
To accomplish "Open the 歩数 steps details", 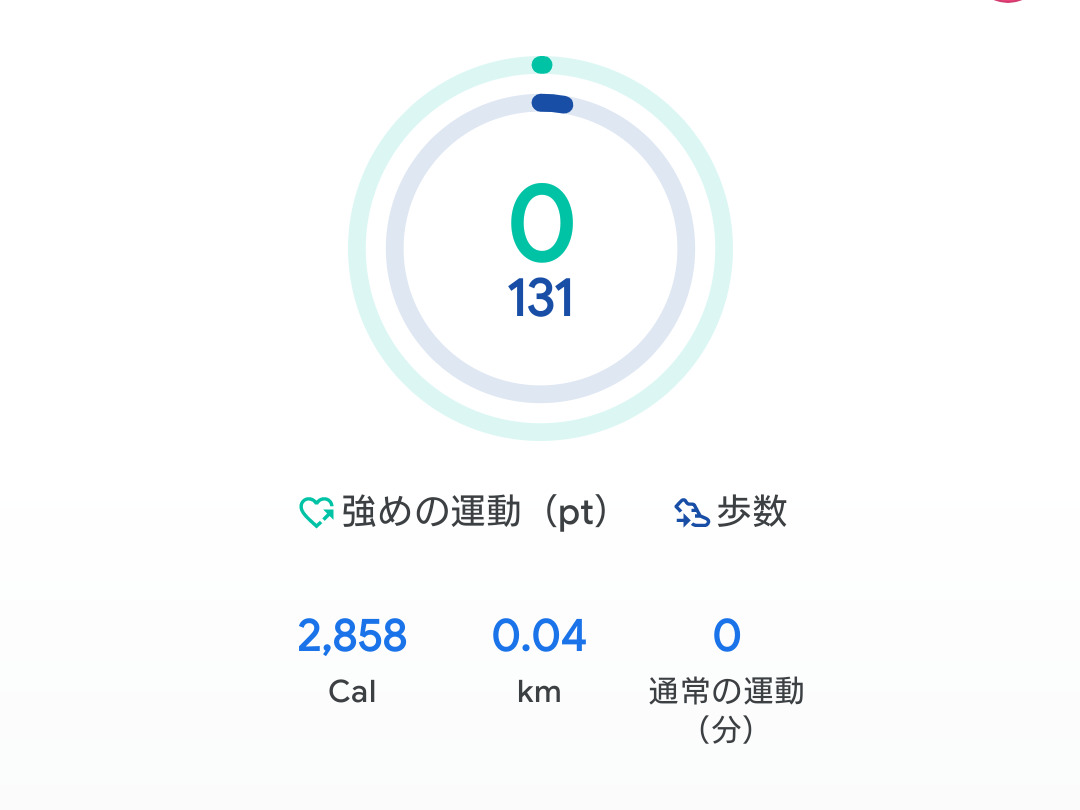I will [730, 512].
